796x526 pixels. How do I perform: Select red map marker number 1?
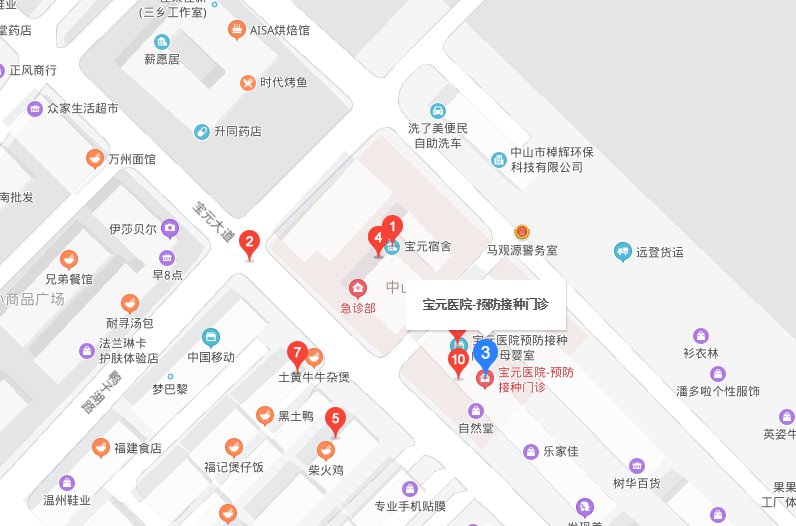tap(394, 227)
